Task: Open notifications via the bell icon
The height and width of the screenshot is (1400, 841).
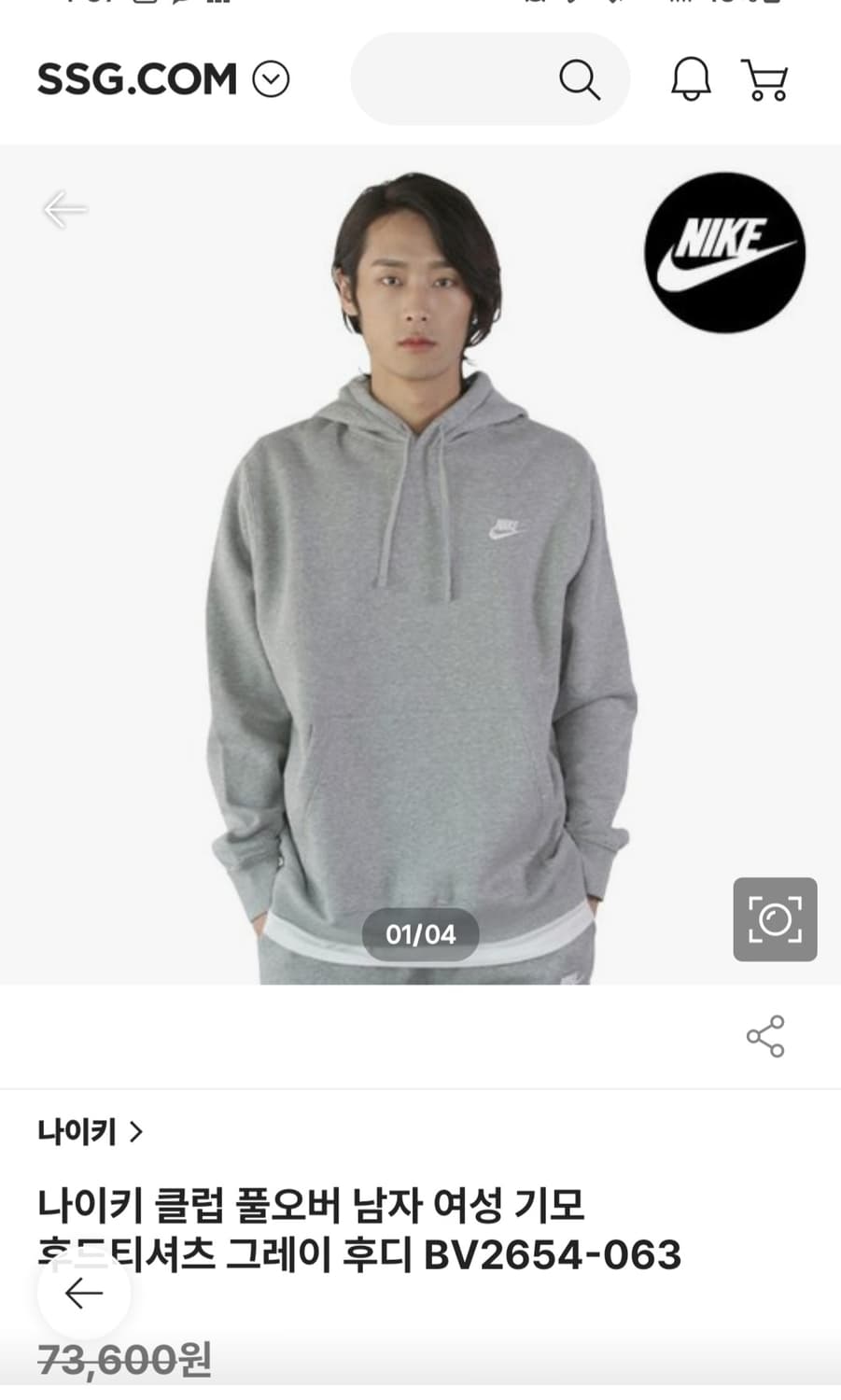Action: coord(691,79)
